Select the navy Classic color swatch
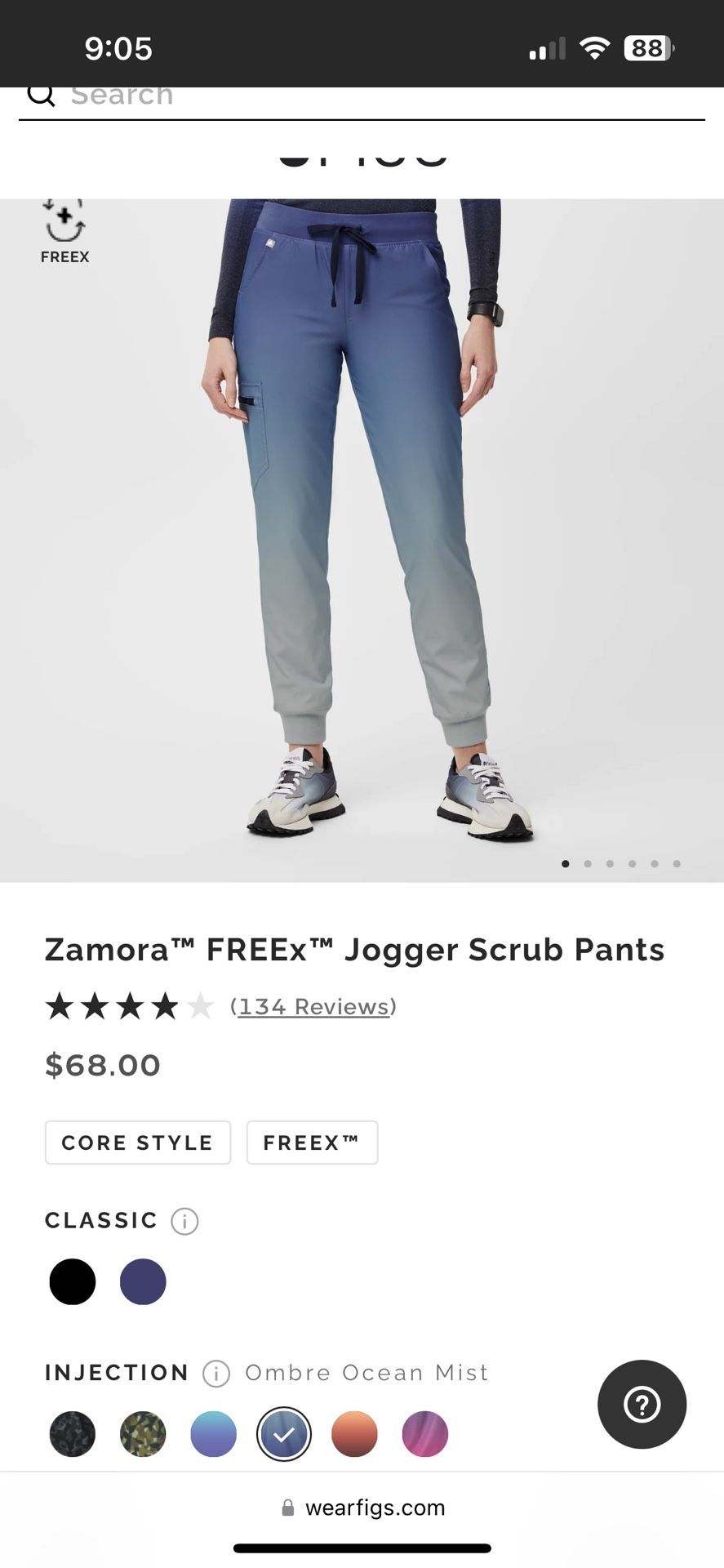Image resolution: width=724 pixels, height=1568 pixels. (142, 1281)
